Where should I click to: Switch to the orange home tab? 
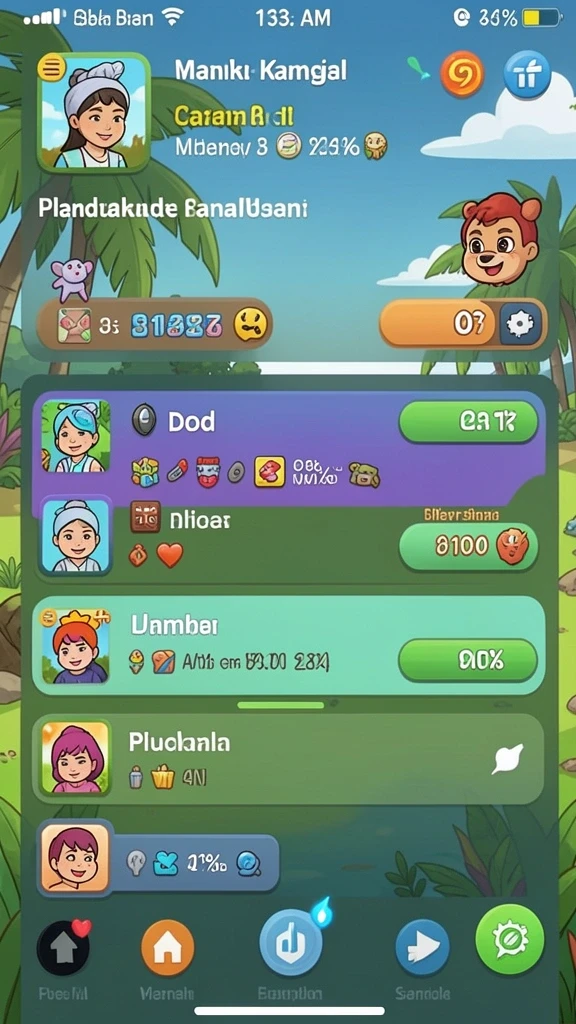point(168,948)
